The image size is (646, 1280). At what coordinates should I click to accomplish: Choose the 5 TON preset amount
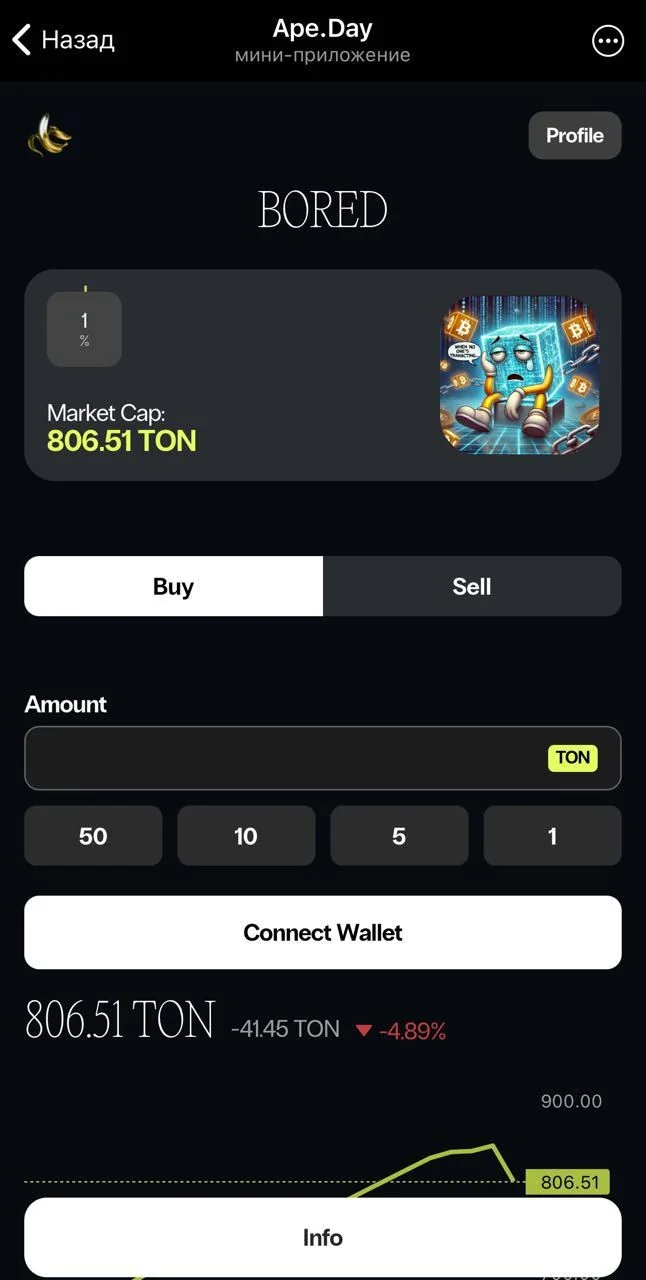(x=399, y=835)
